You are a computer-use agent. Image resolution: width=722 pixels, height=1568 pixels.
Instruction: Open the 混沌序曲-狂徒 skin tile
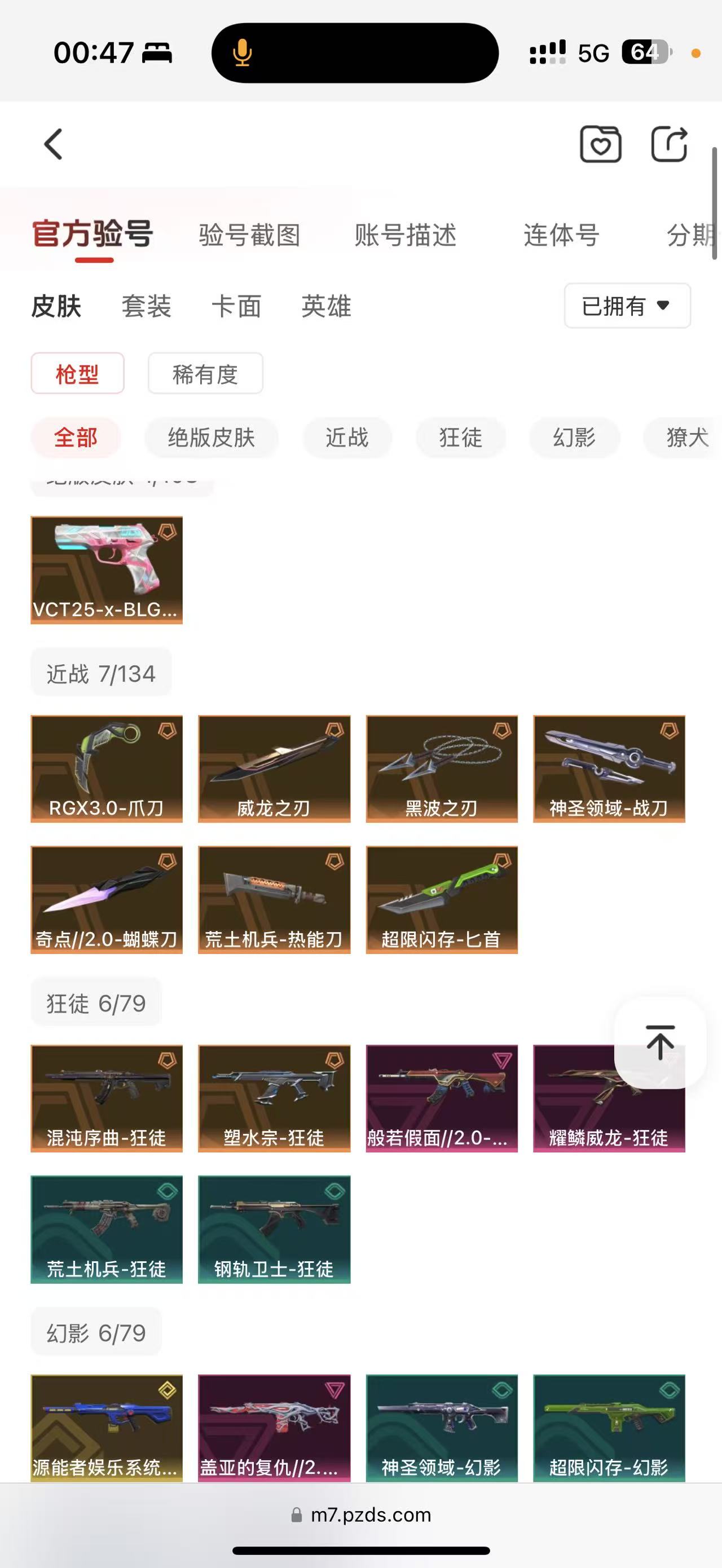[107, 1098]
